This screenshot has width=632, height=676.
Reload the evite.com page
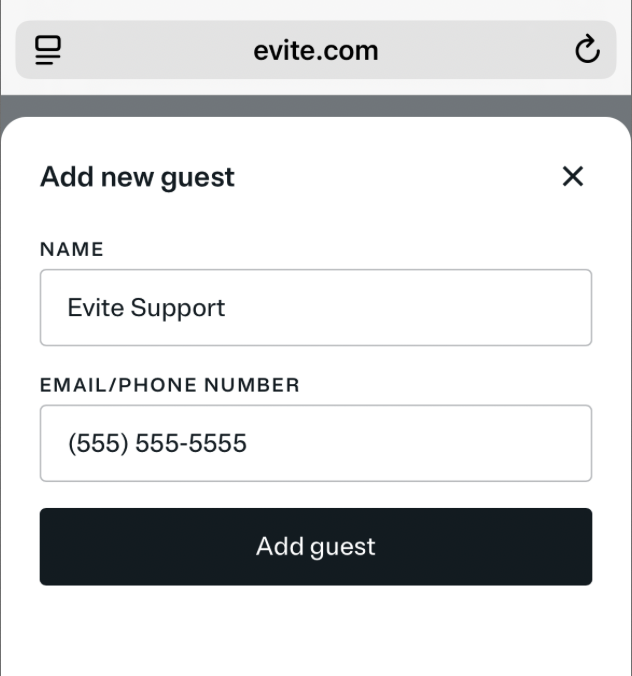tap(588, 50)
